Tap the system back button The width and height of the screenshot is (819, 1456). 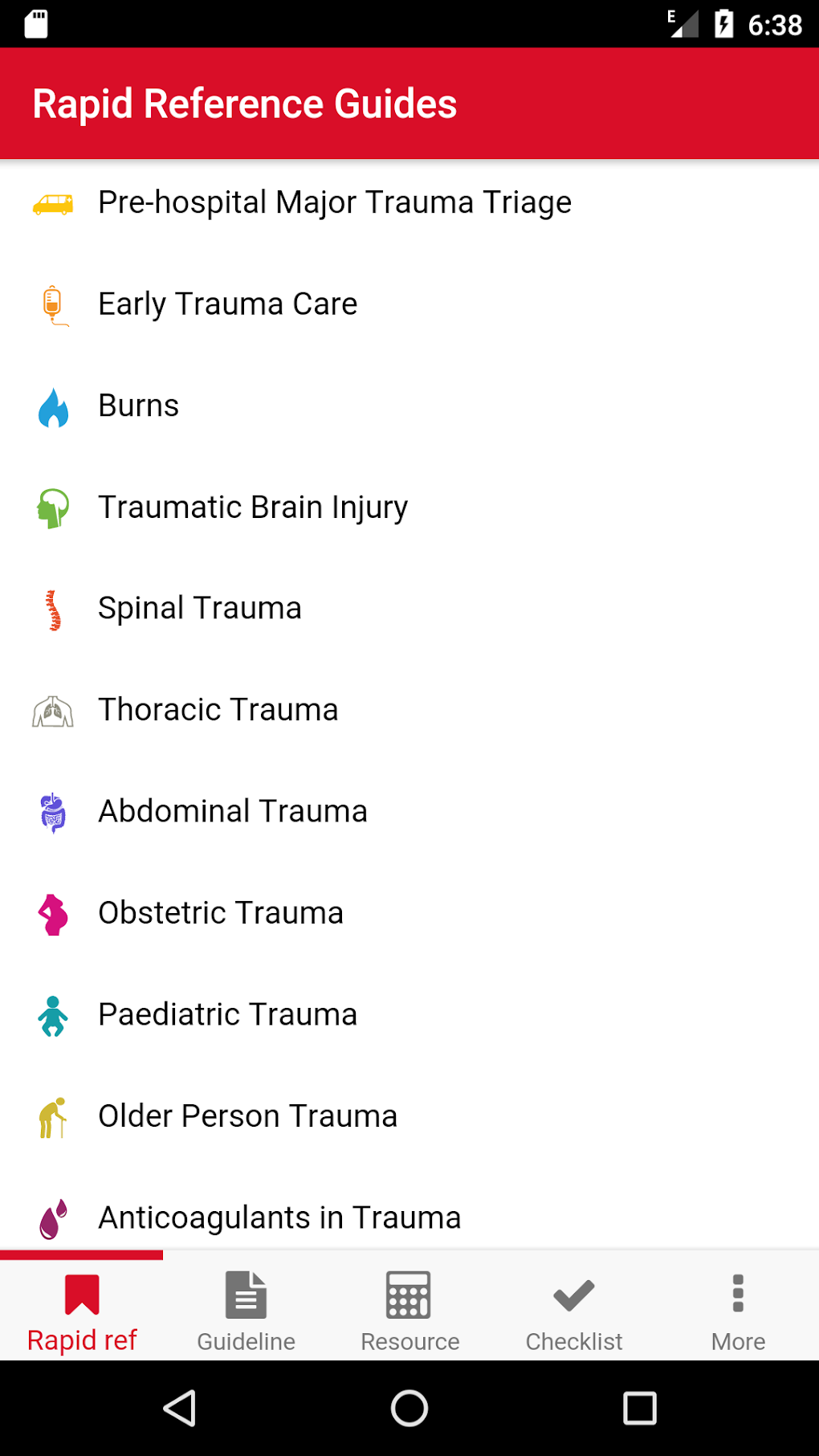click(180, 1408)
